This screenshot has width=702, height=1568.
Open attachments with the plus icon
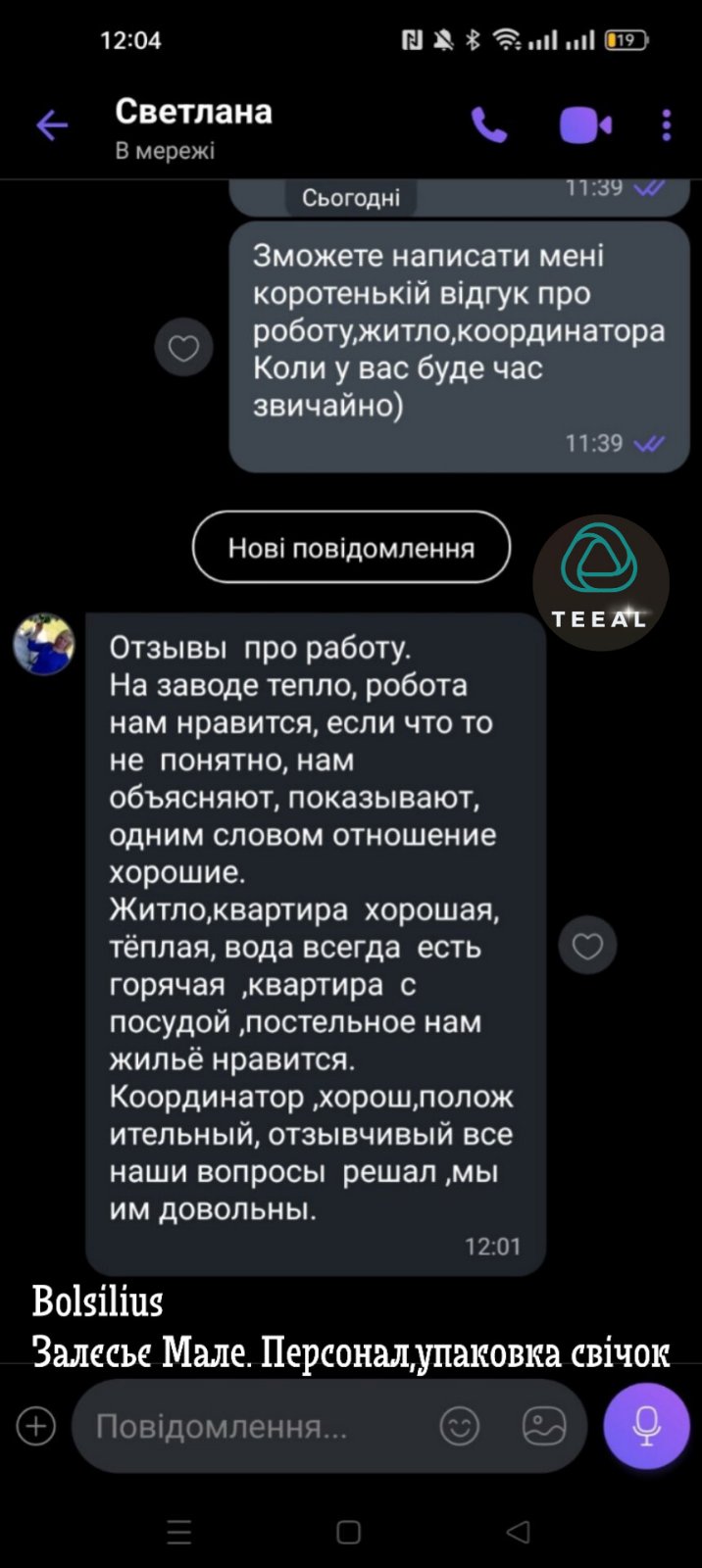(36, 1426)
